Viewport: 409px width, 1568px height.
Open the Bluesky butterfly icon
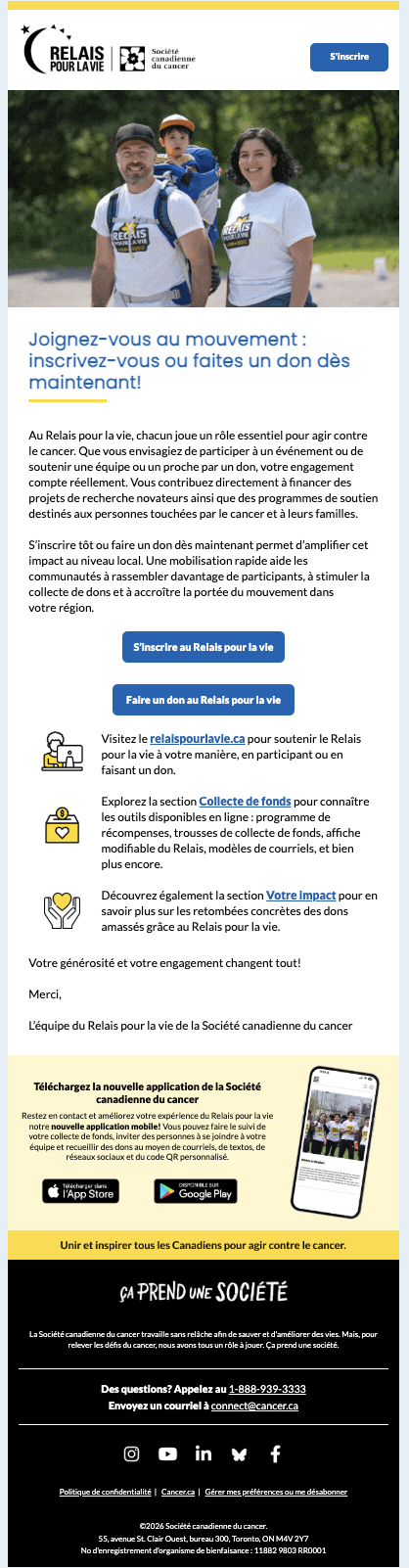click(239, 1453)
